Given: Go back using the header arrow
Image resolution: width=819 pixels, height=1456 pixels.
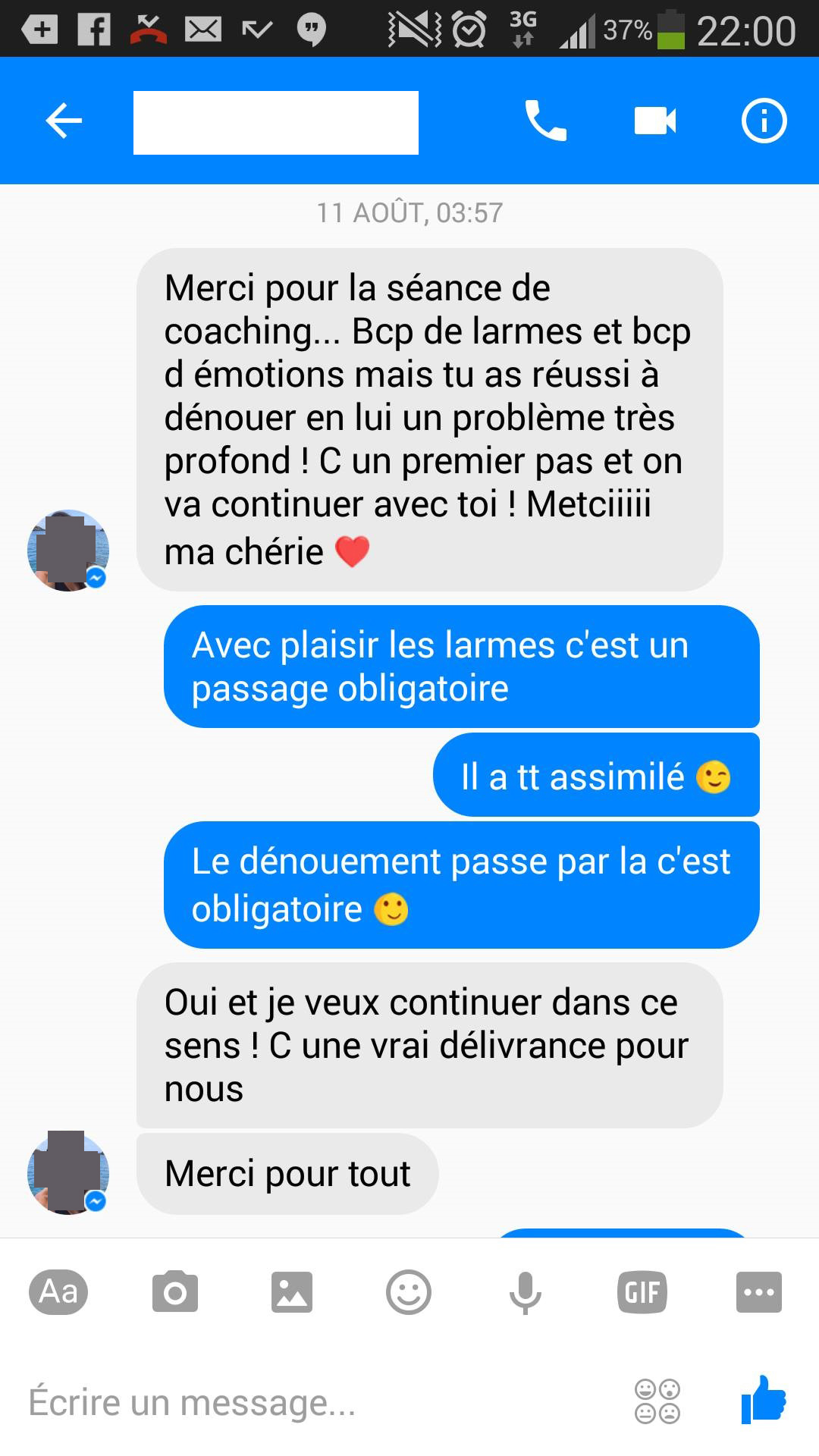Looking at the screenshot, I should [x=64, y=121].
